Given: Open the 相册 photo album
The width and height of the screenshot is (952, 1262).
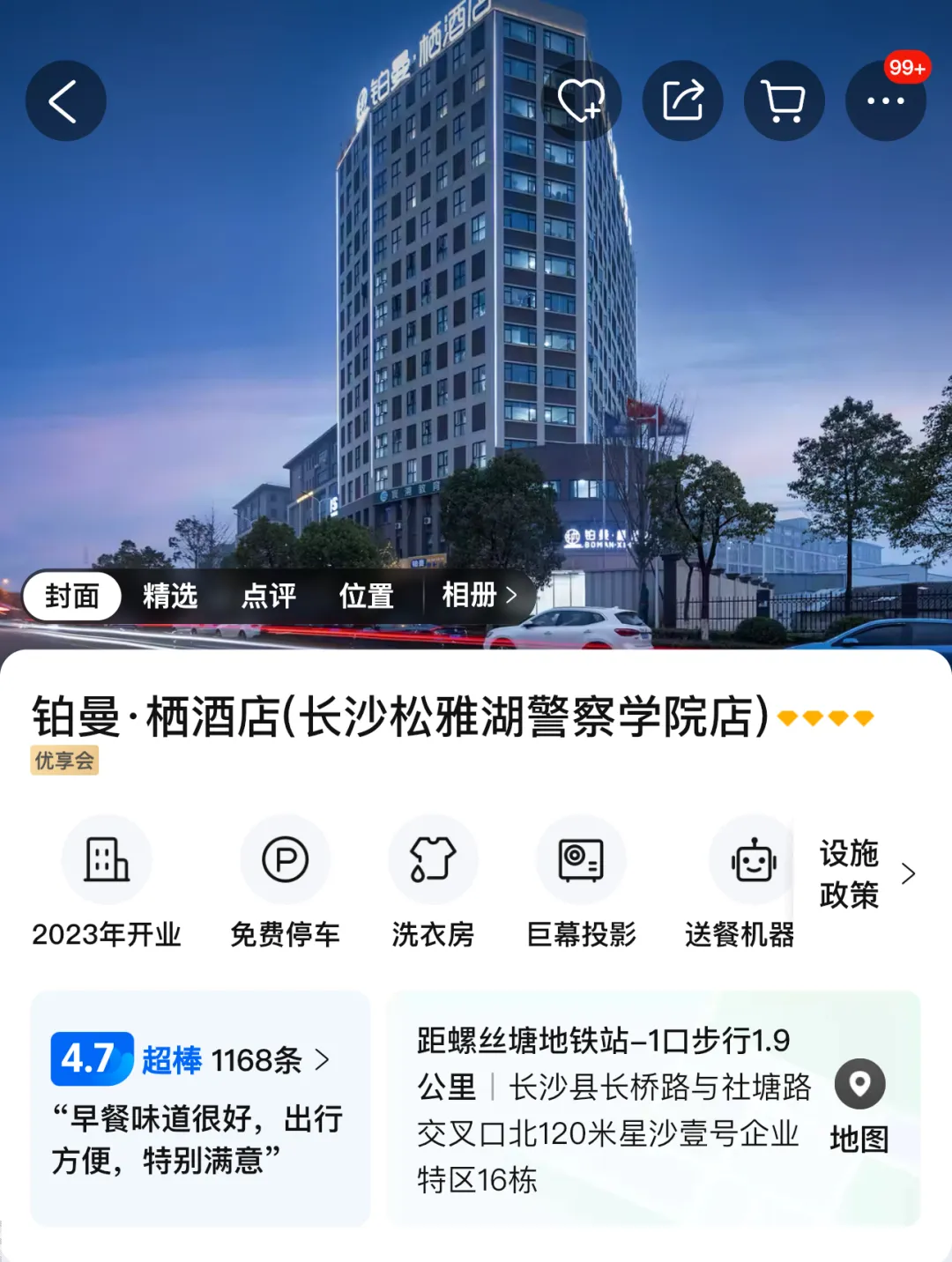Looking at the screenshot, I should pyautogui.click(x=479, y=596).
